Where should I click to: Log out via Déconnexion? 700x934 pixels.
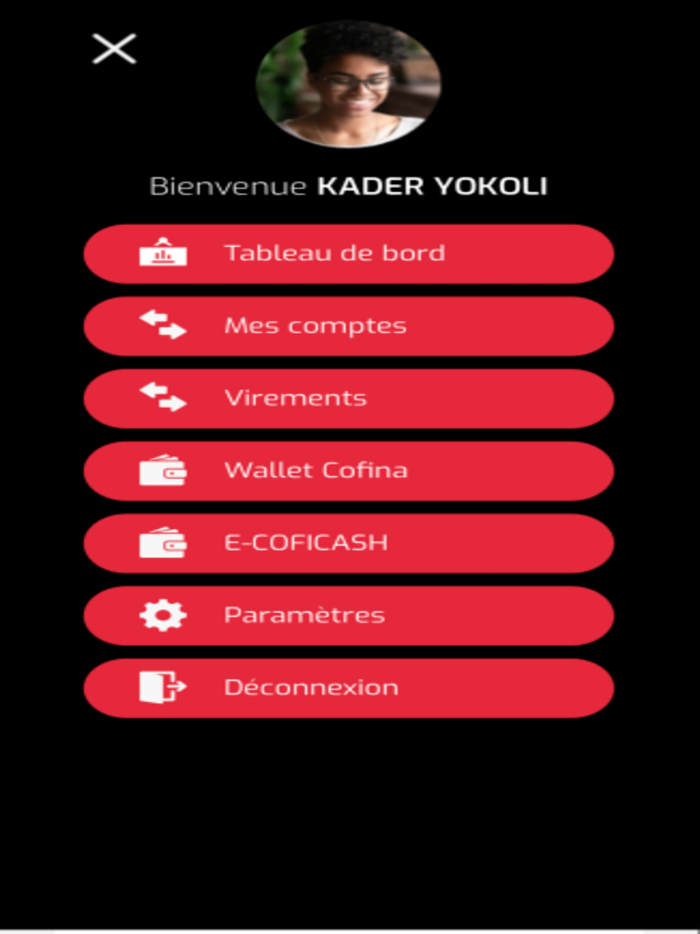[348, 687]
